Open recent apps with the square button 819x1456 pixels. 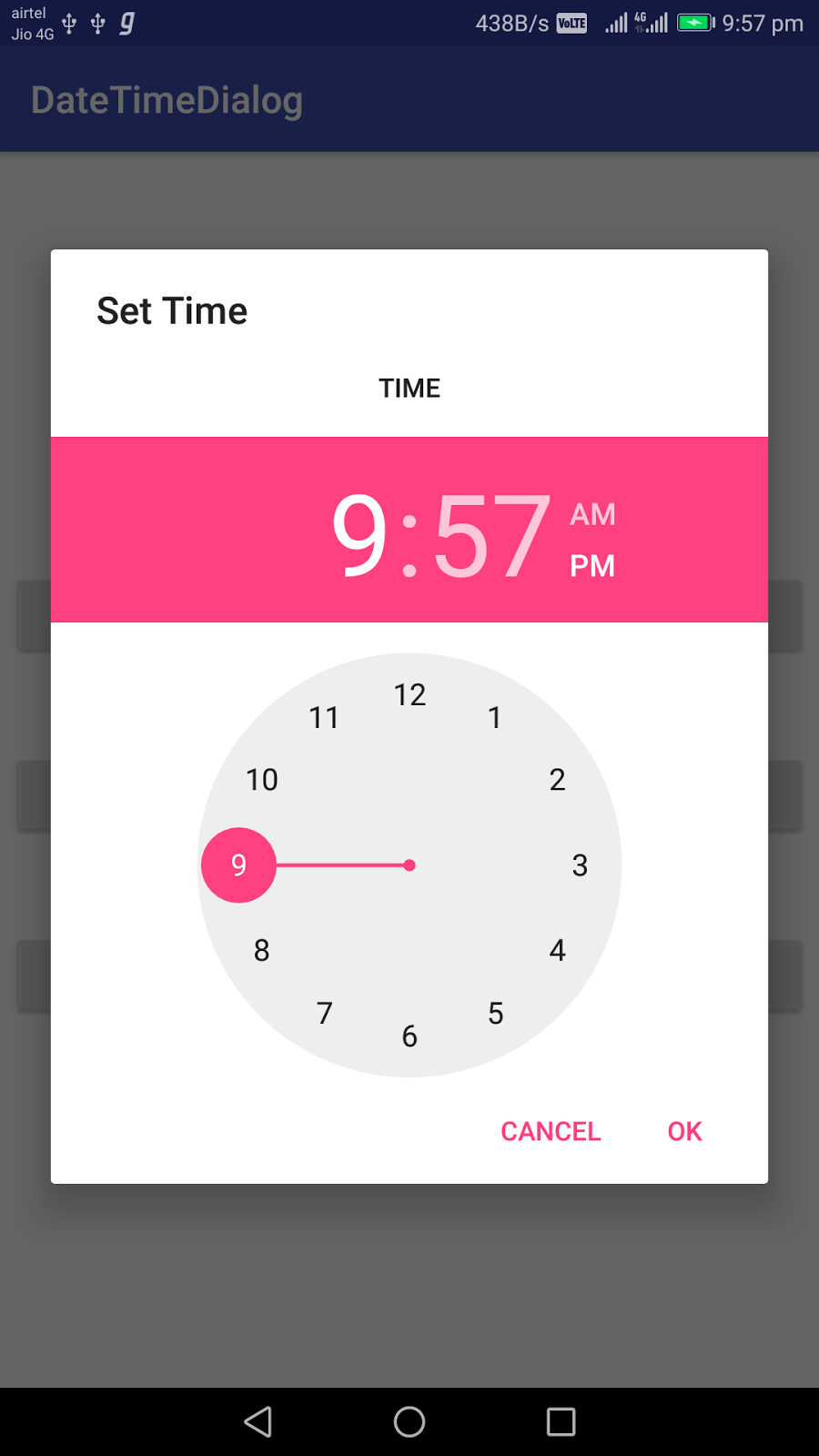[559, 1421]
